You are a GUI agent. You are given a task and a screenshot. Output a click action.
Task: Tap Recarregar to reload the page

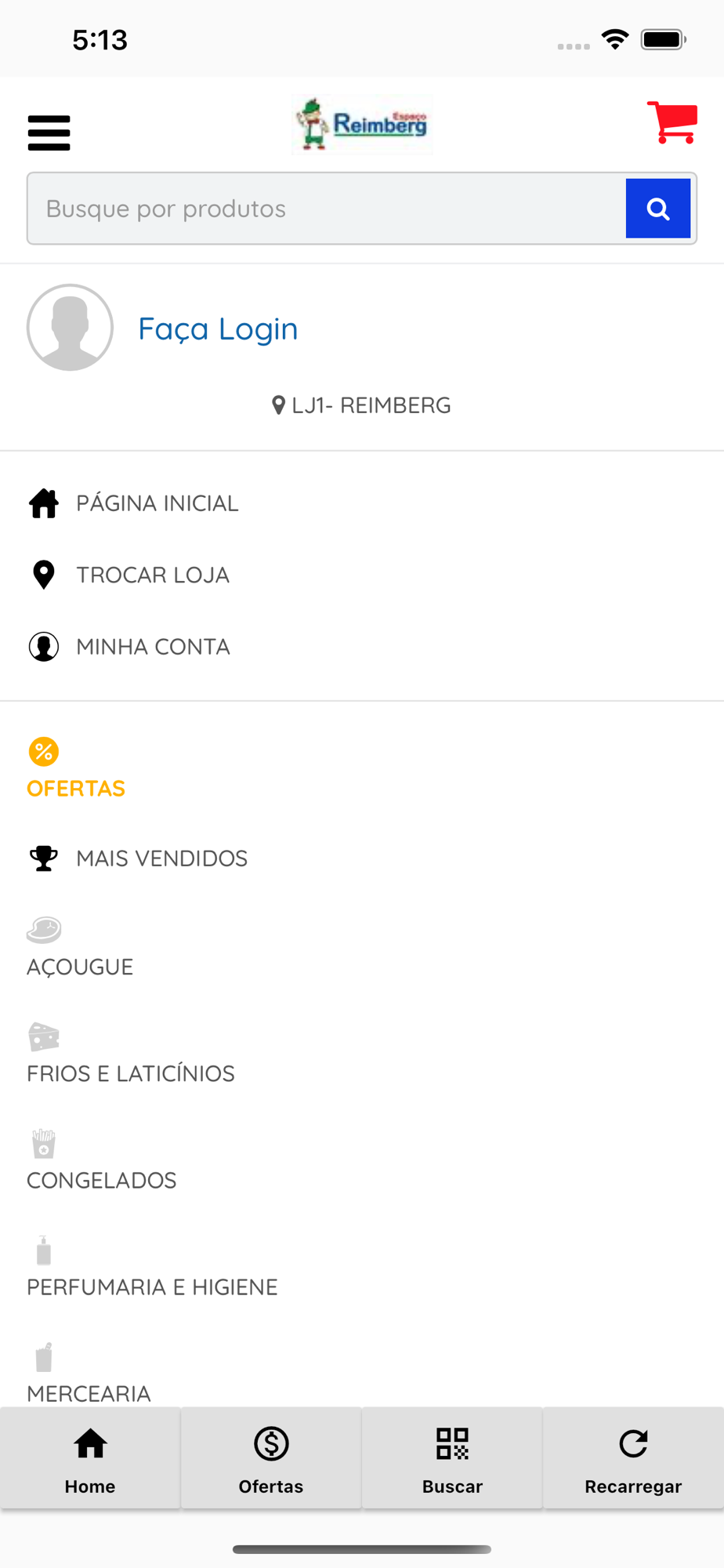[633, 1458]
